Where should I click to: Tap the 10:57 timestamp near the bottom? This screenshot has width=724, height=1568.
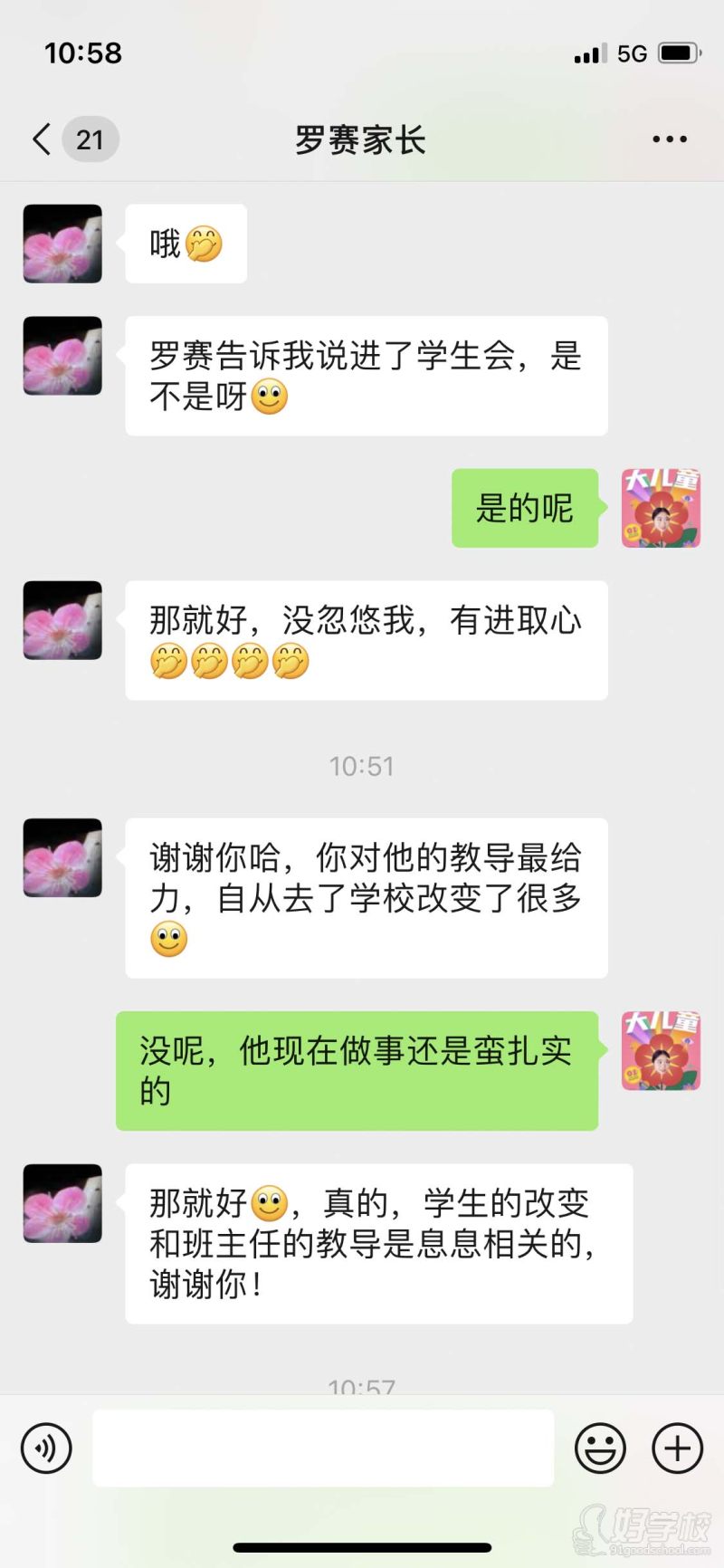[362, 1387]
